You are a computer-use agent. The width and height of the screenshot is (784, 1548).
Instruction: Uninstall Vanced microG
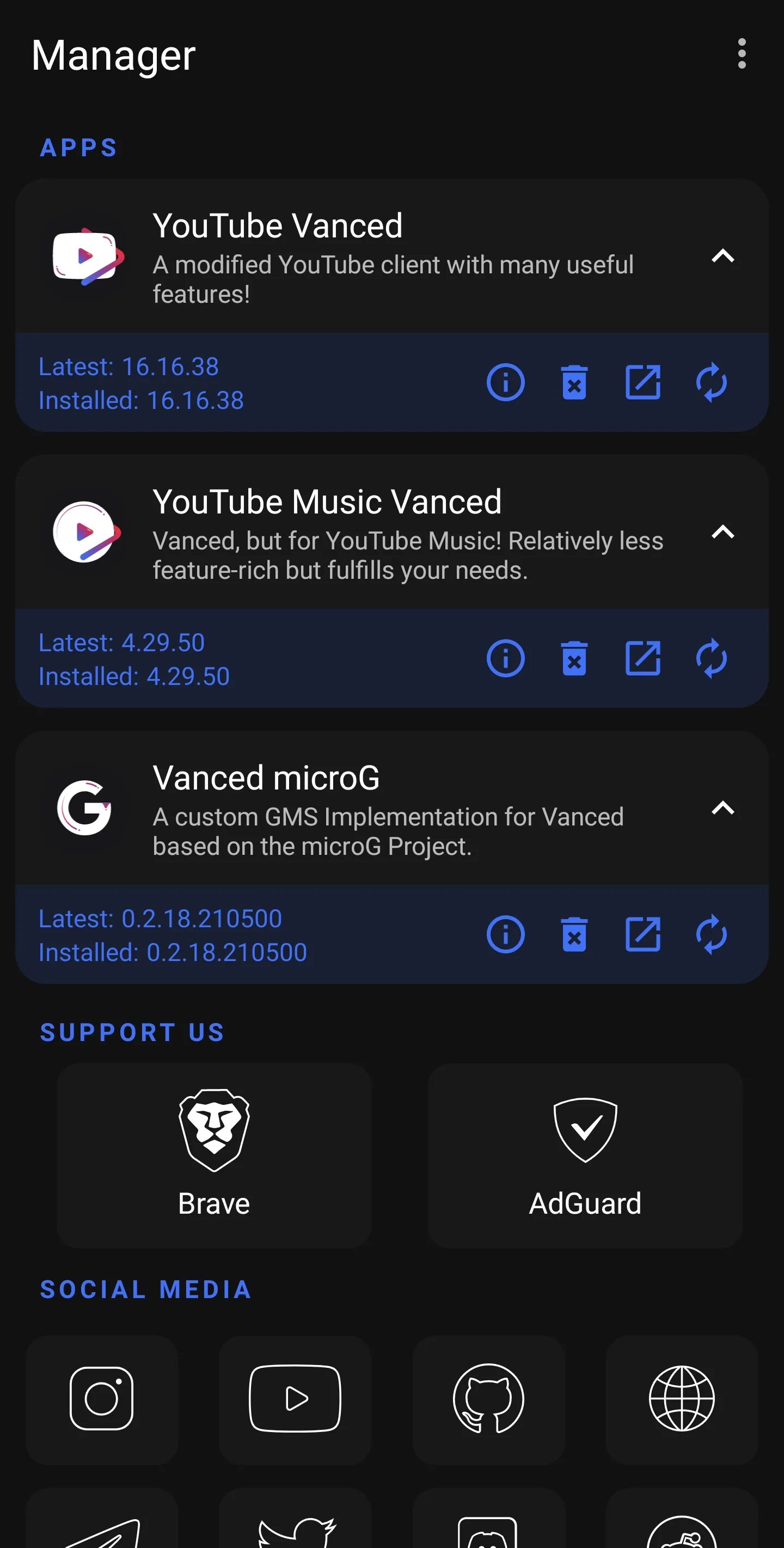point(574,934)
